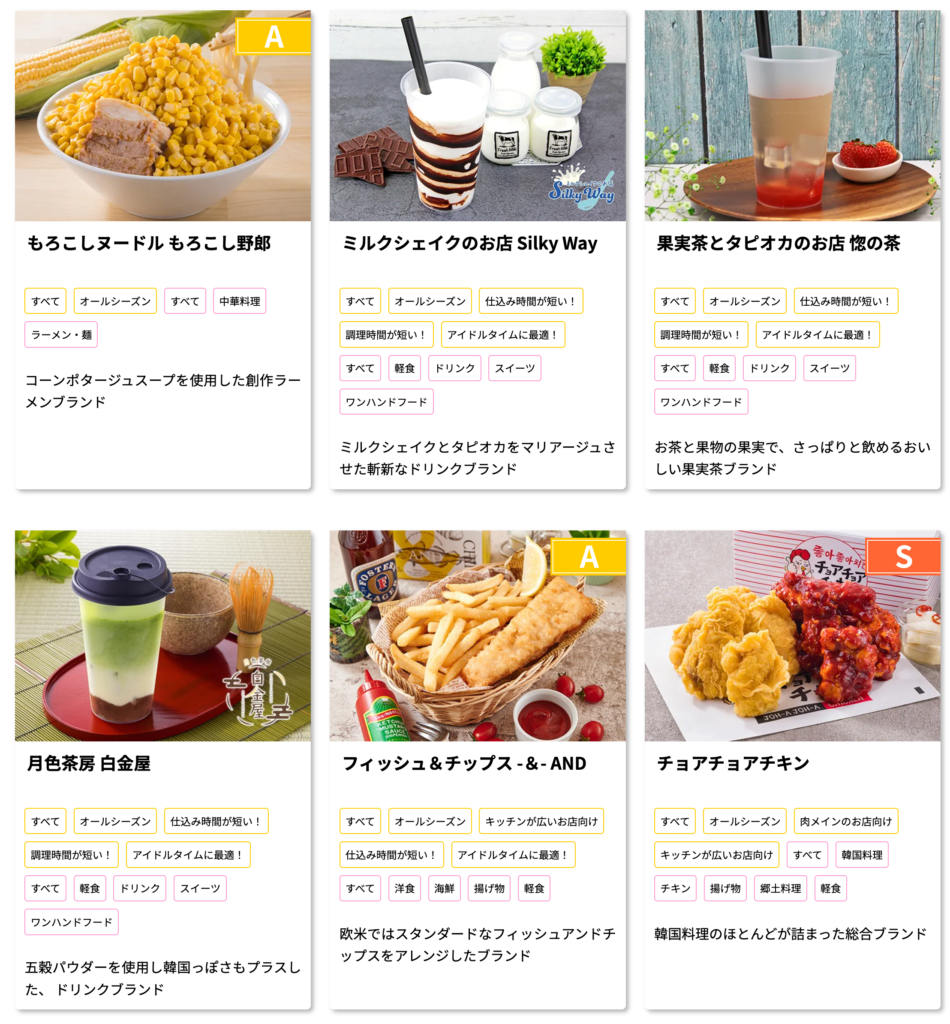Open the チョアチョアチキン brand card
This screenshot has width=950, height=1024.
pyautogui.click(x=733, y=763)
